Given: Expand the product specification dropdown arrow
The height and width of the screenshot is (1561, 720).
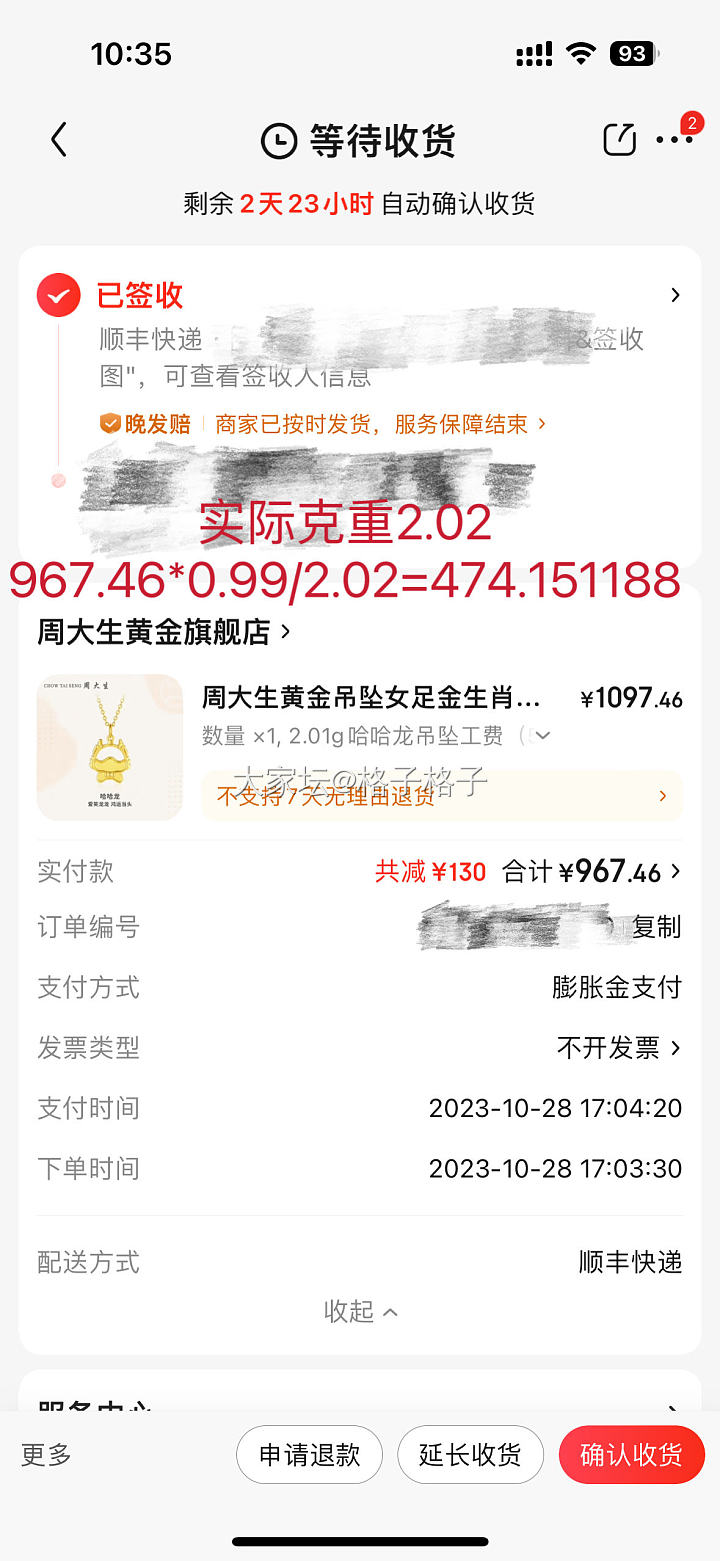Looking at the screenshot, I should click(x=542, y=736).
